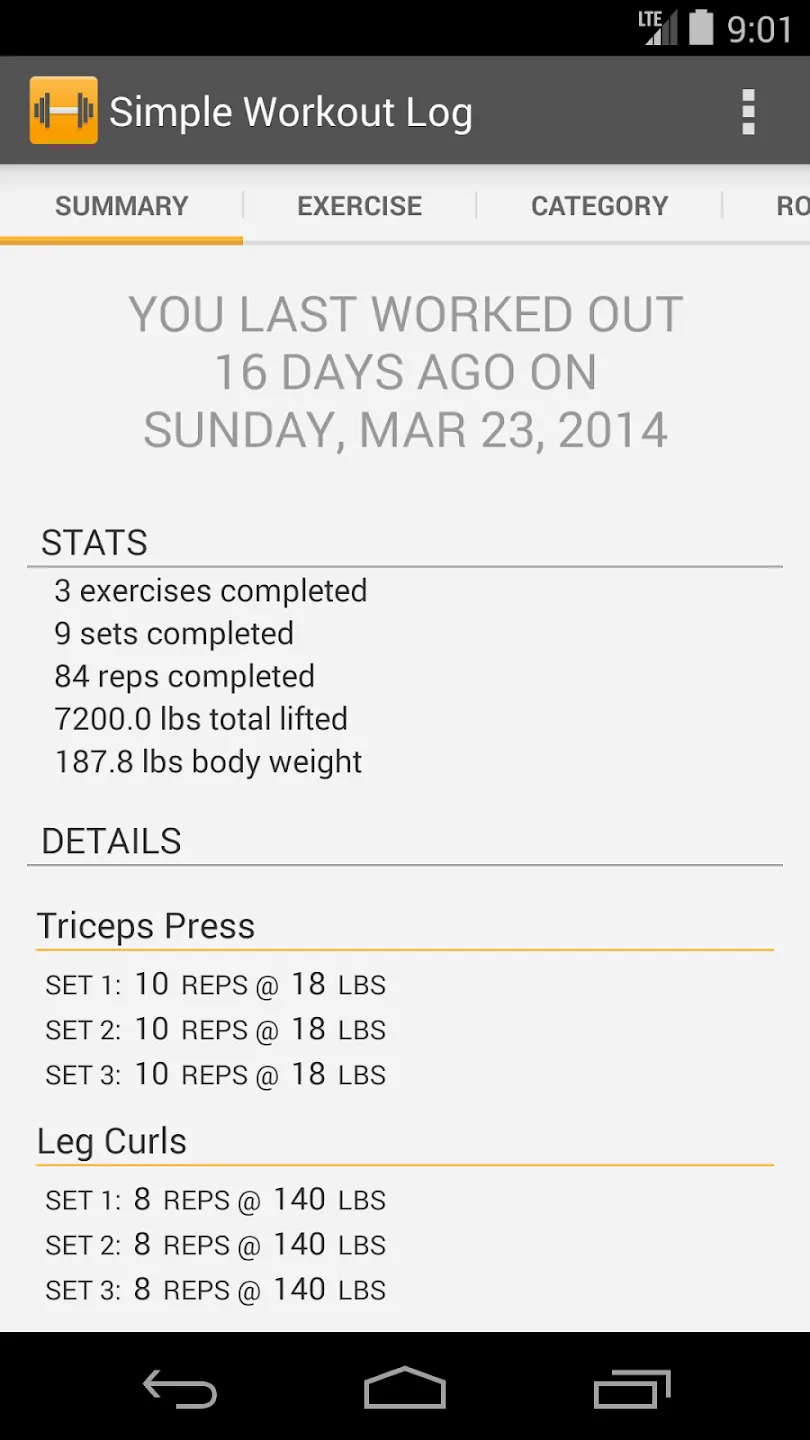Switch to the Category tab
Screen dimensions: 810x1440
(x=599, y=206)
